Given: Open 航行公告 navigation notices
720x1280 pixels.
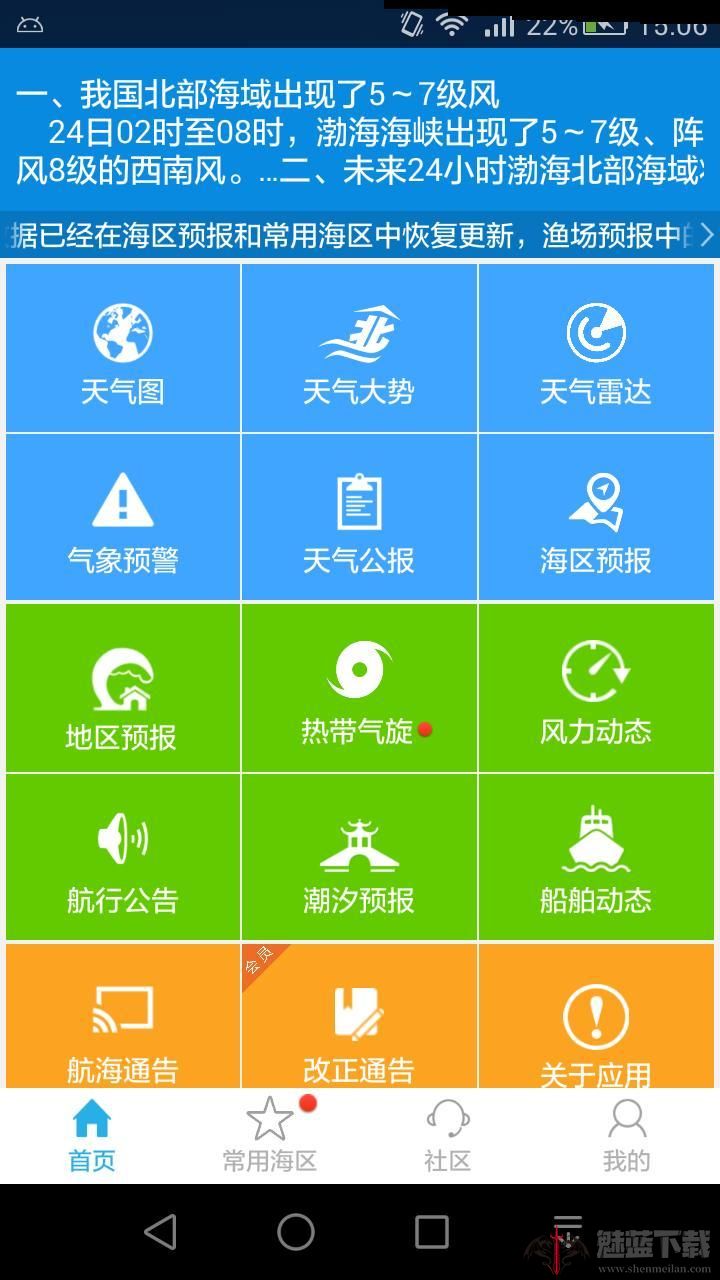Looking at the screenshot, I should coord(123,858).
